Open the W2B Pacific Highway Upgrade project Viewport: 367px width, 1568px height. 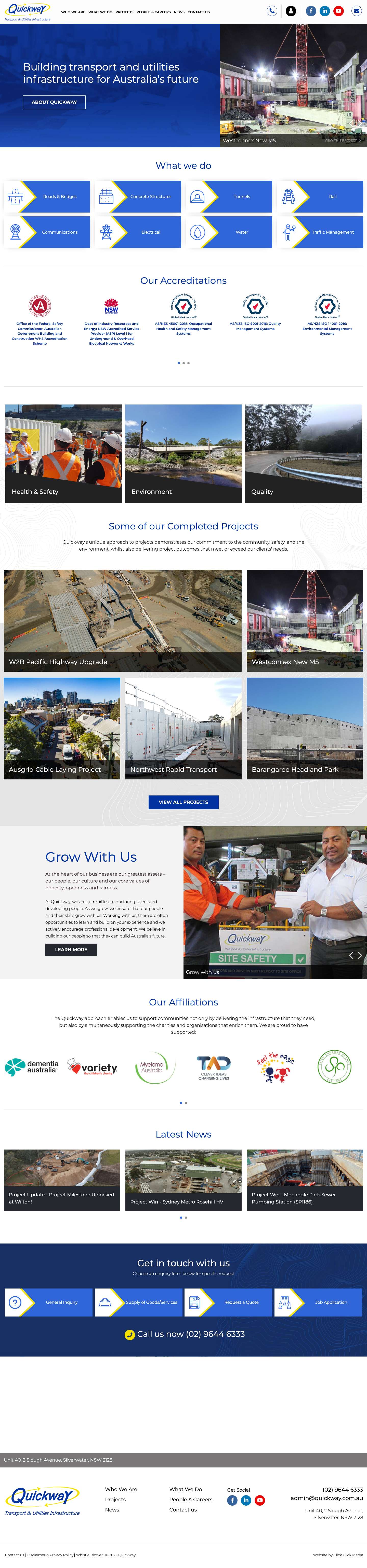pyautogui.click(x=123, y=620)
